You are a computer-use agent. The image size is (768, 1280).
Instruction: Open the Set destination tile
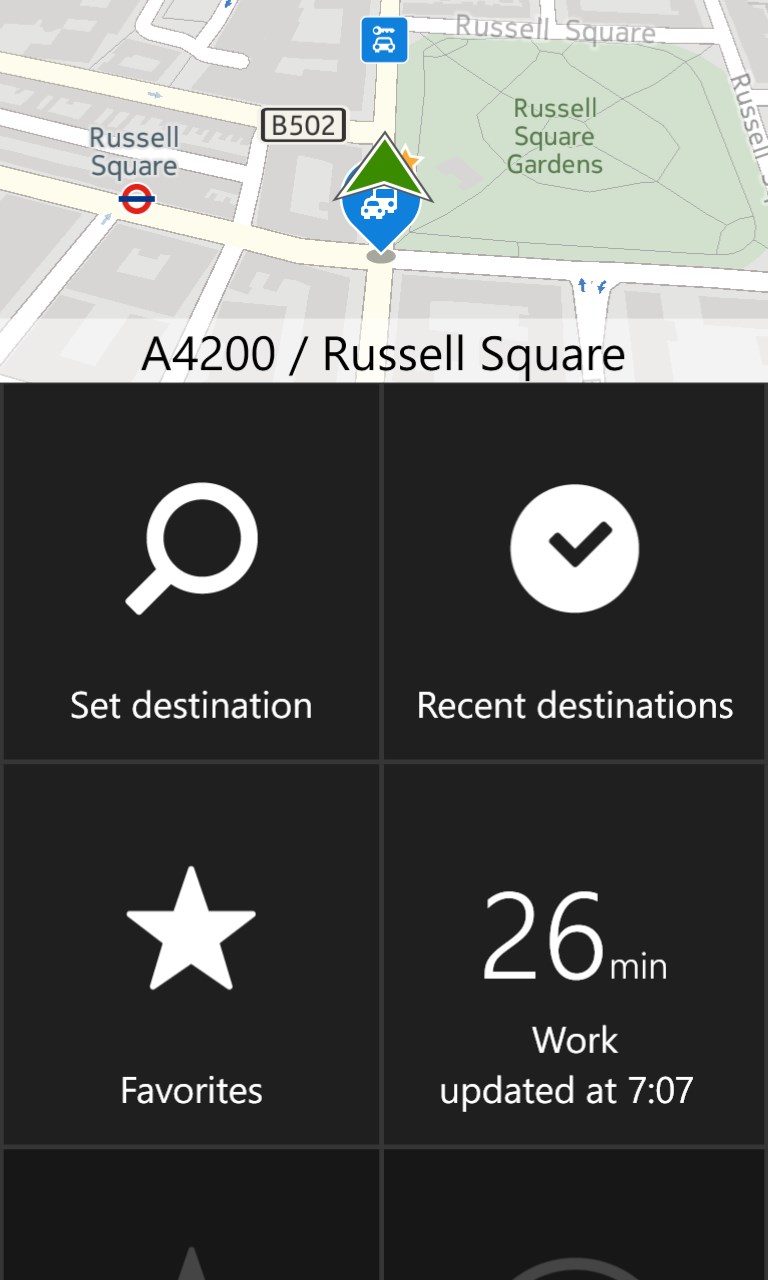[x=191, y=572]
